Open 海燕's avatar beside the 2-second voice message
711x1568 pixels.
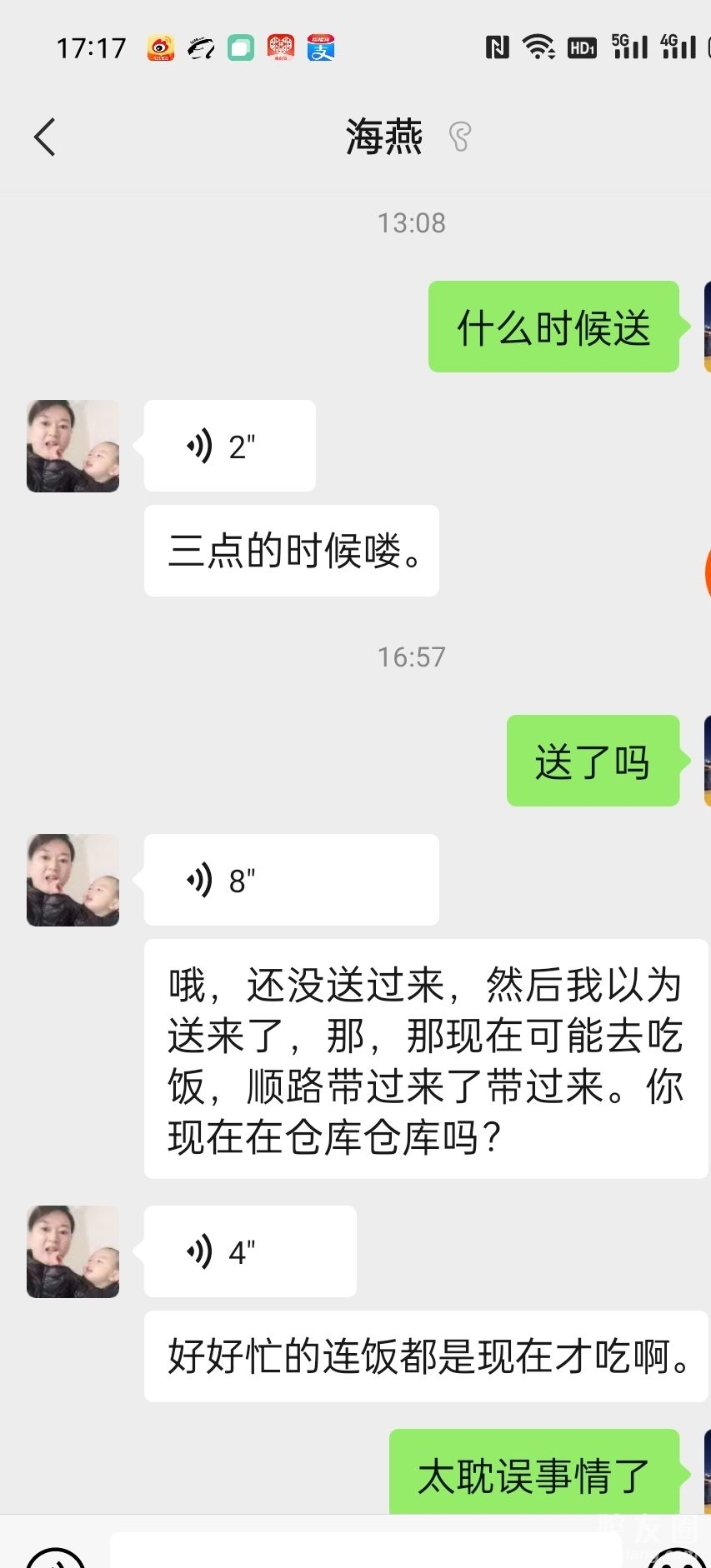[73, 447]
